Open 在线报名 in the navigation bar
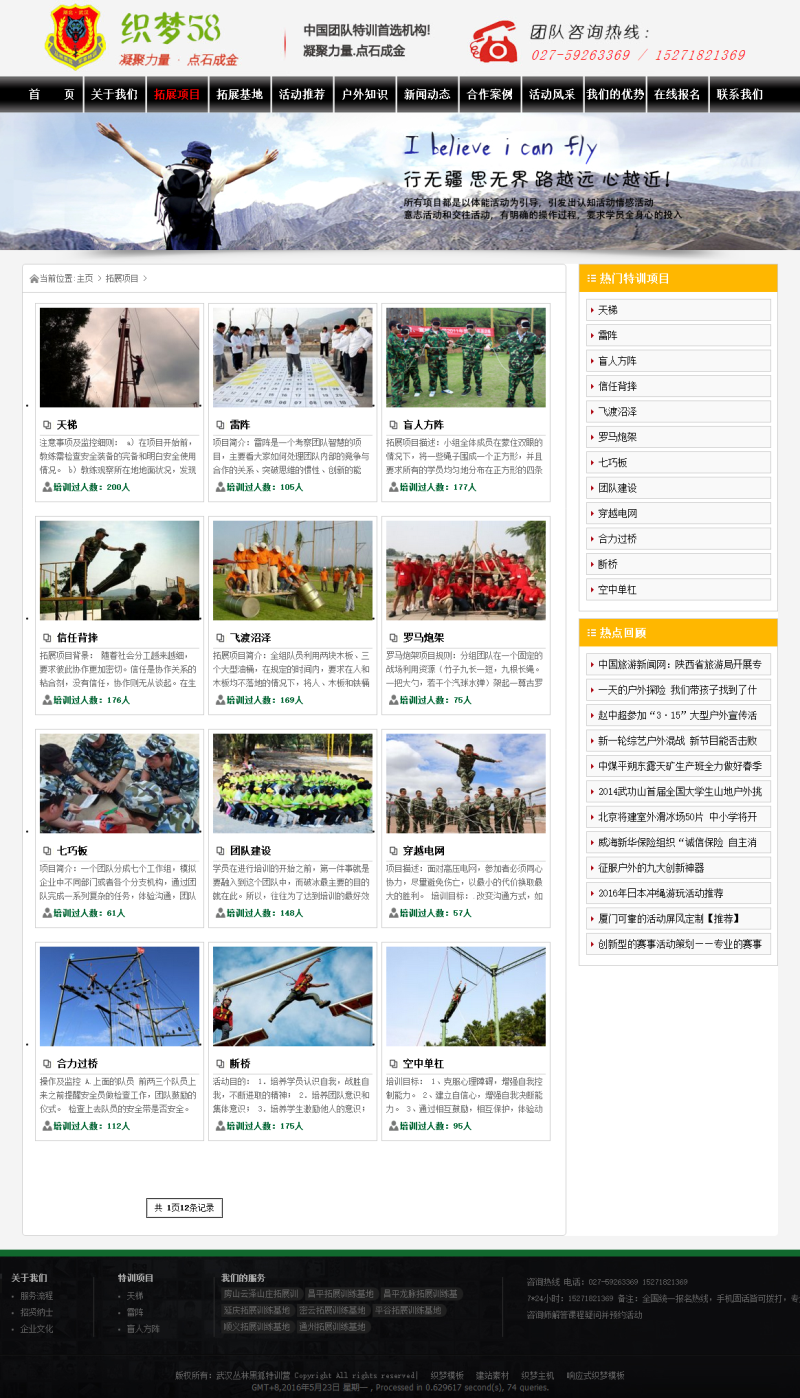 tap(677, 94)
